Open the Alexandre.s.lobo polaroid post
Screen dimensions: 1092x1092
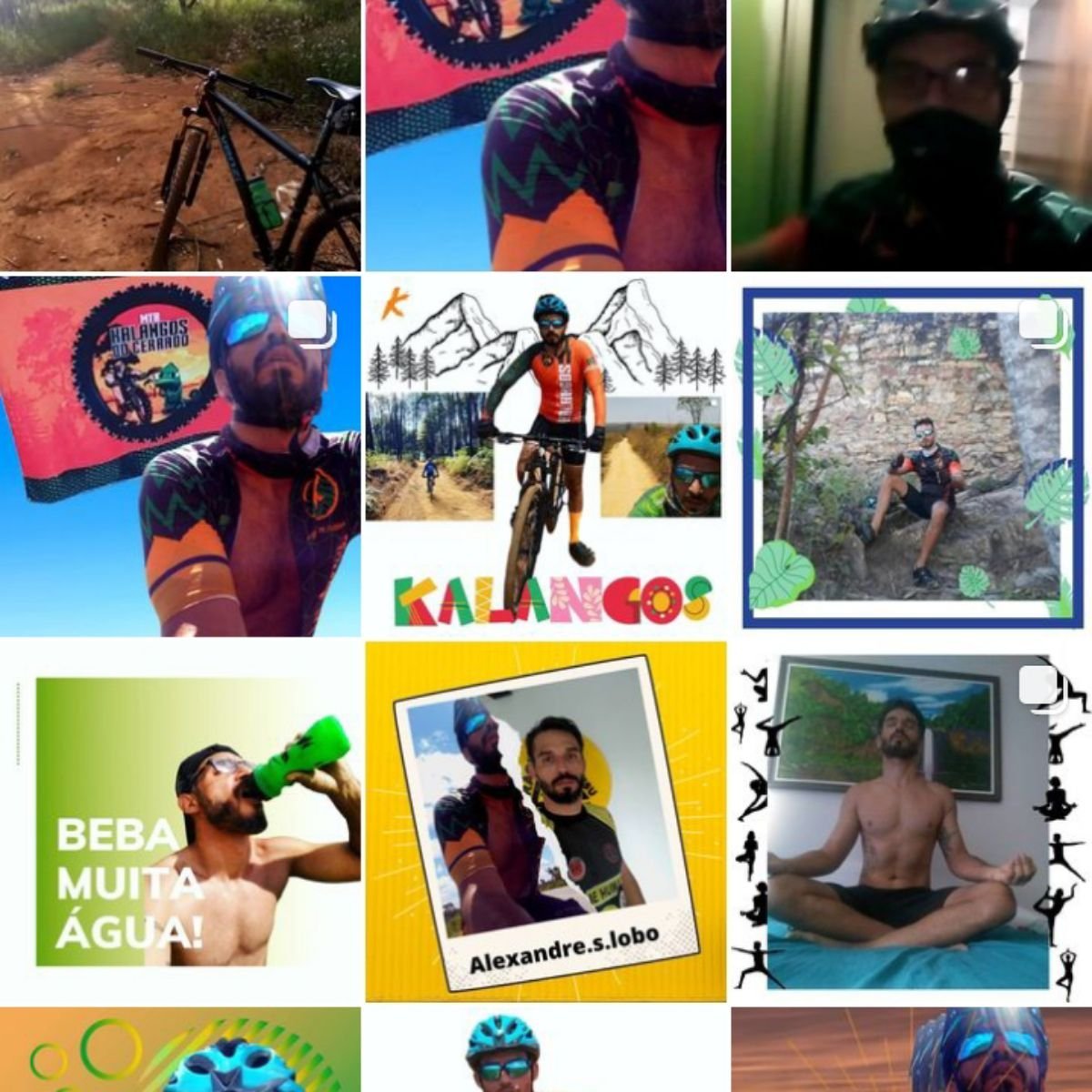(545, 821)
